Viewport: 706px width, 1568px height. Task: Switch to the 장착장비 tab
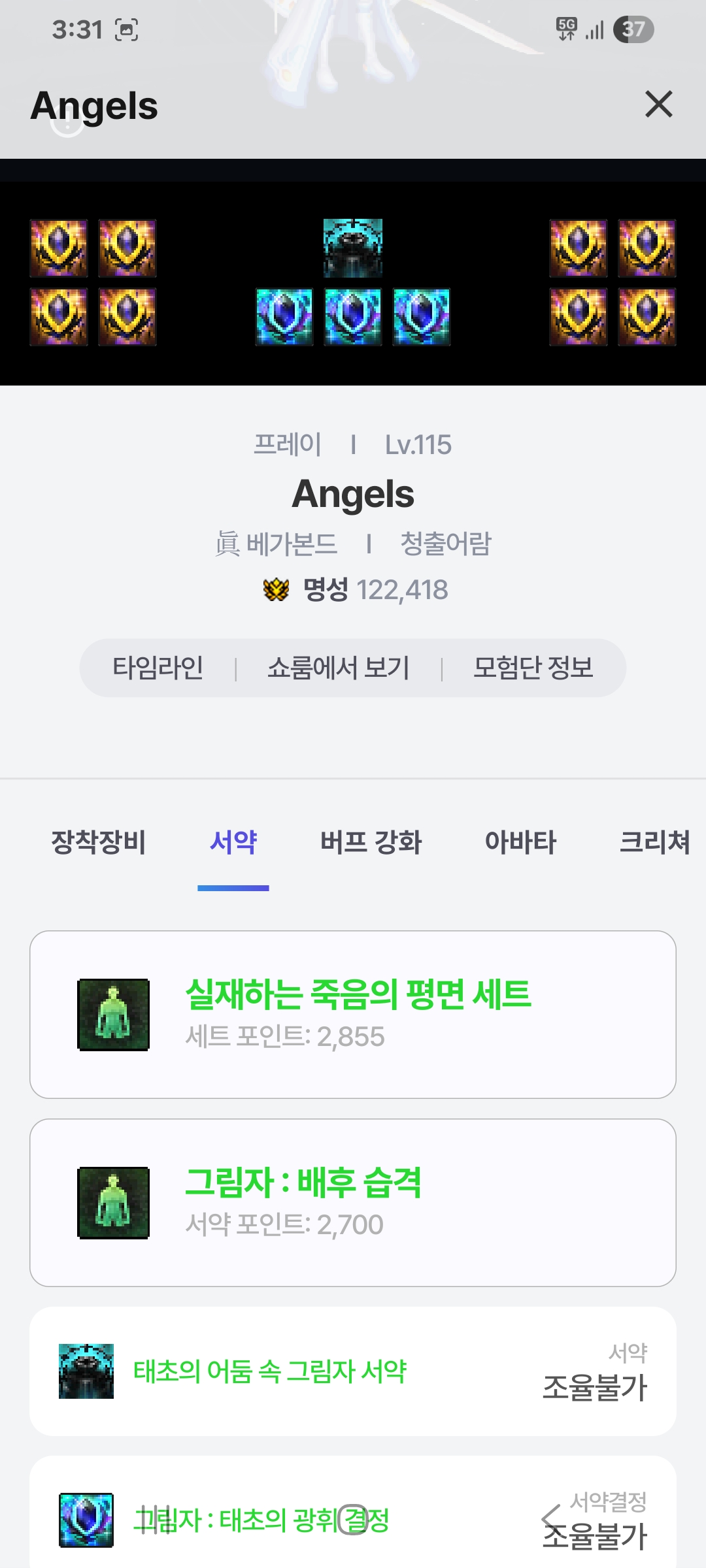tap(98, 841)
